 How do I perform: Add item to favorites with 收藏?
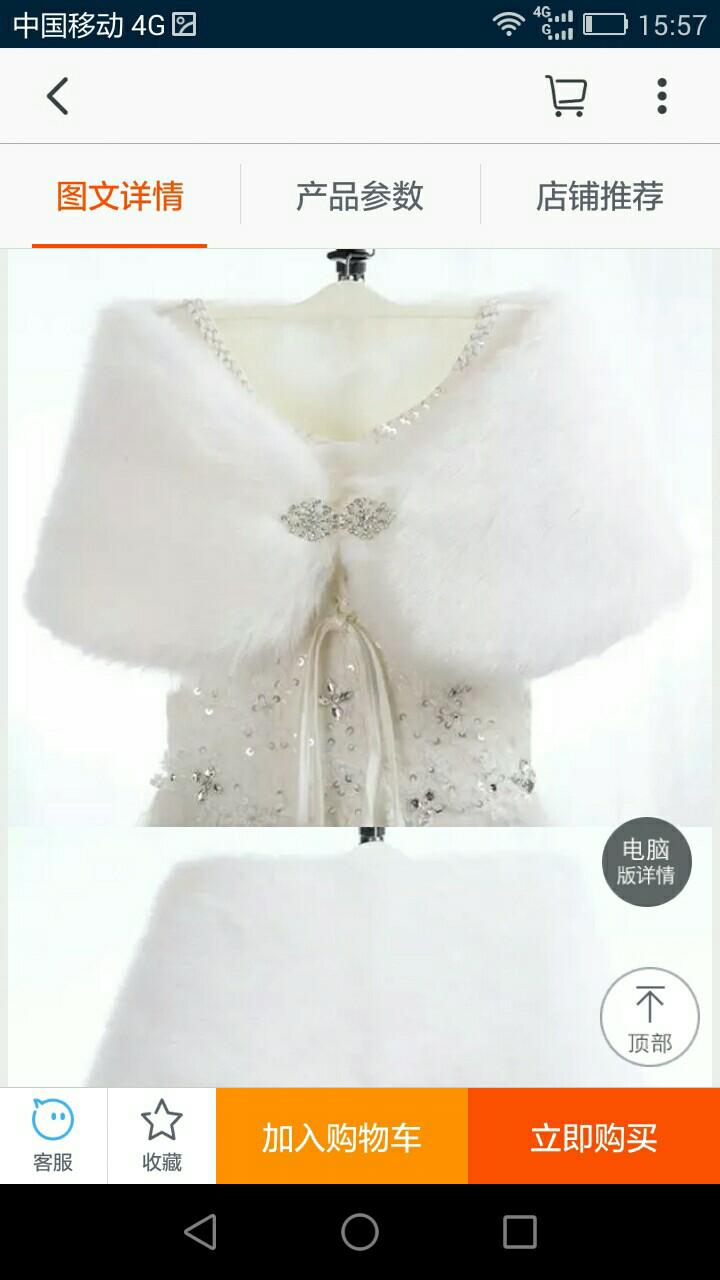[x=162, y=1136]
